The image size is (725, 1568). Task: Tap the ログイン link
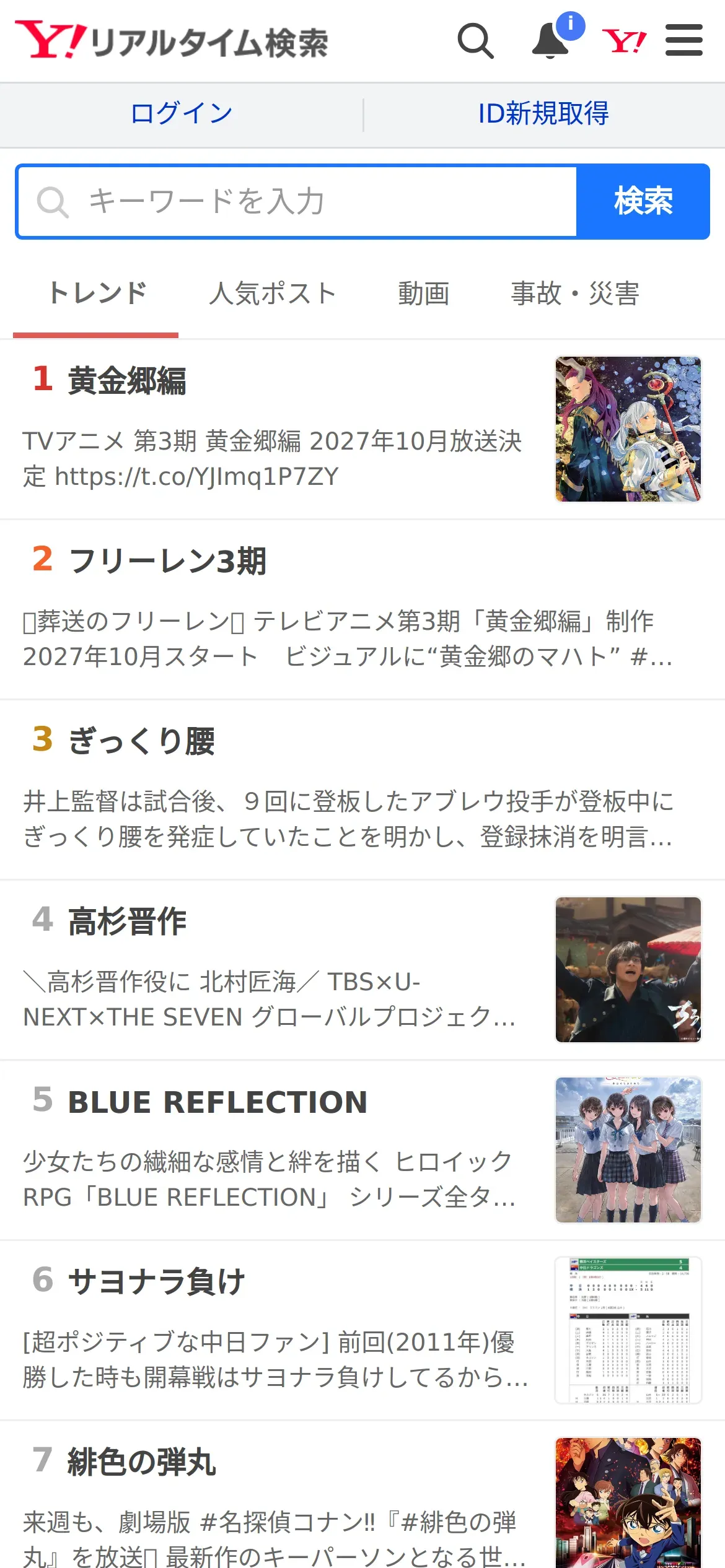[x=182, y=114]
